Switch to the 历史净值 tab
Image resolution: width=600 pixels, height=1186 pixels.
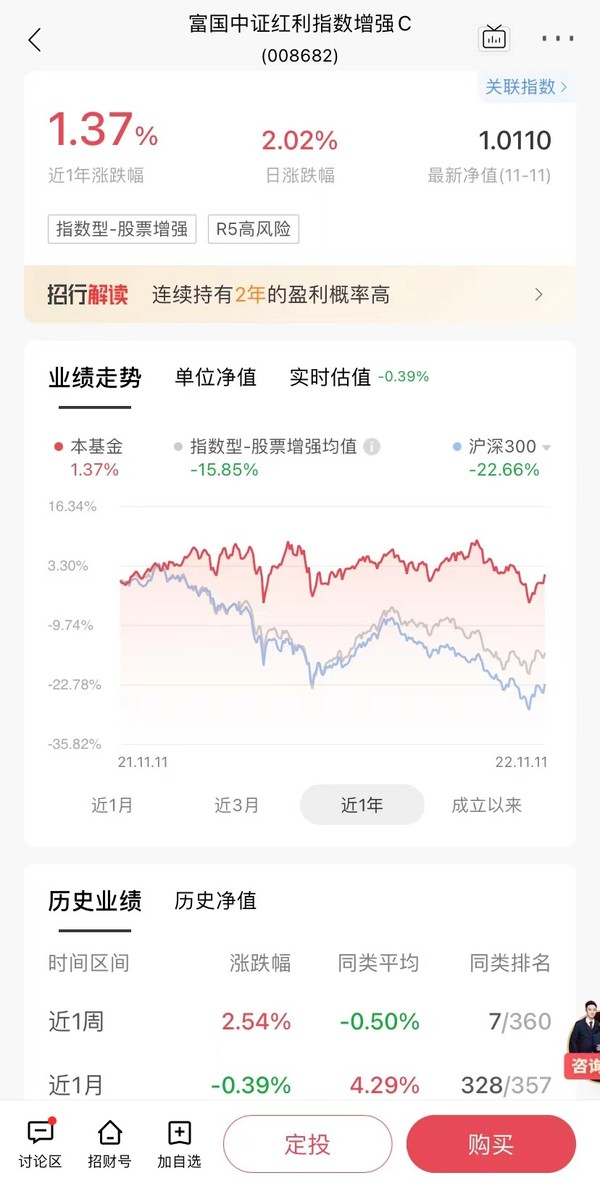pos(216,900)
